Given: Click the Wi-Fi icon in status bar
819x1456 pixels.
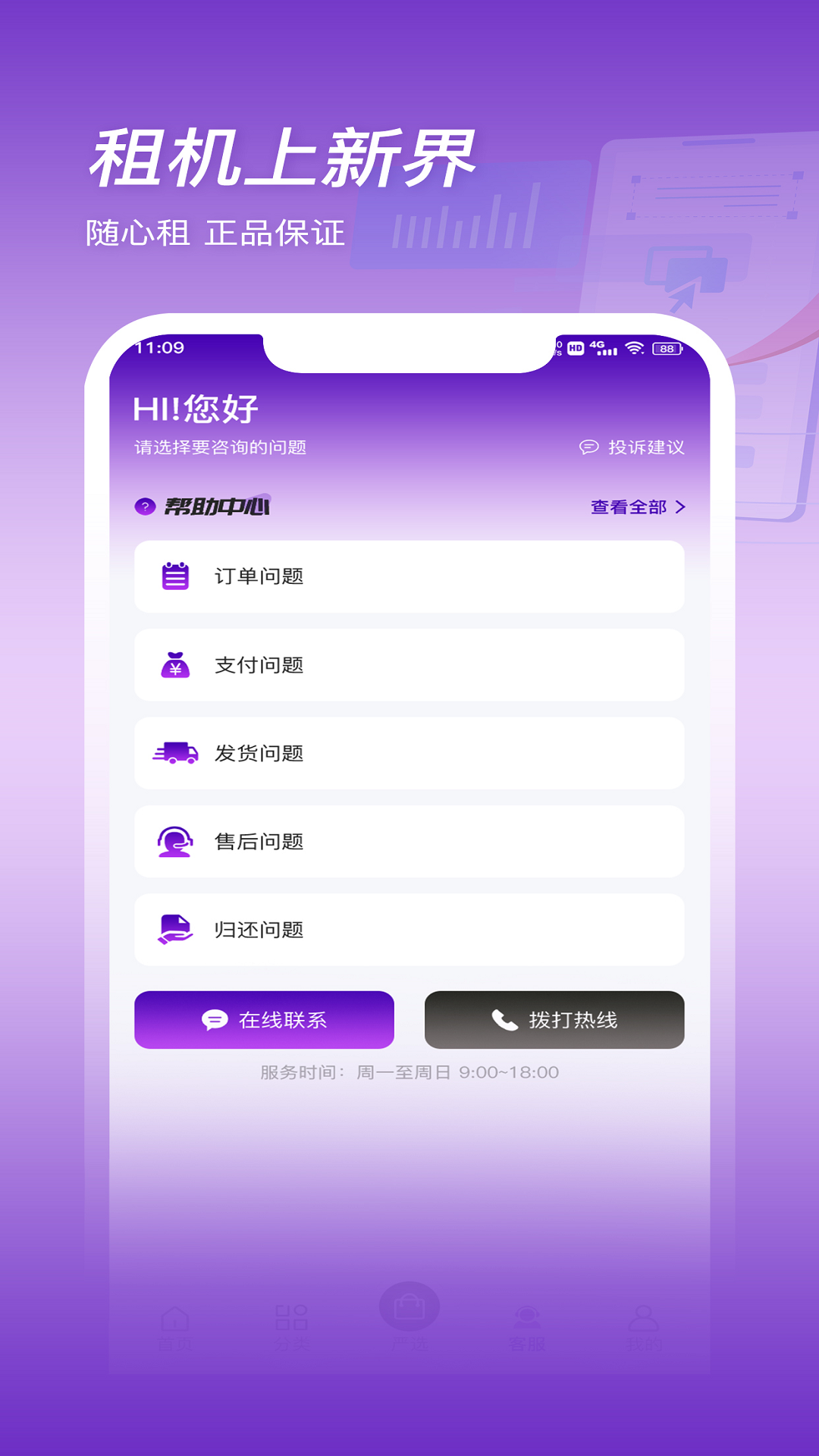Looking at the screenshot, I should pyautogui.click(x=634, y=349).
